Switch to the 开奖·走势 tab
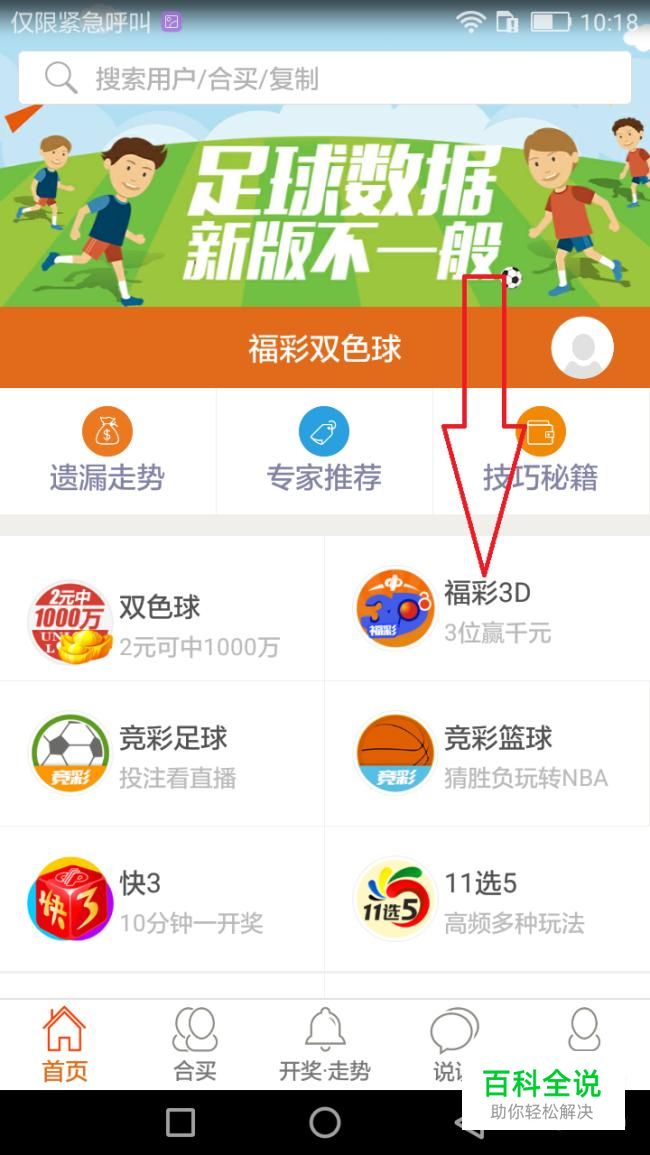Viewport: 650px width, 1155px height. (324, 1045)
